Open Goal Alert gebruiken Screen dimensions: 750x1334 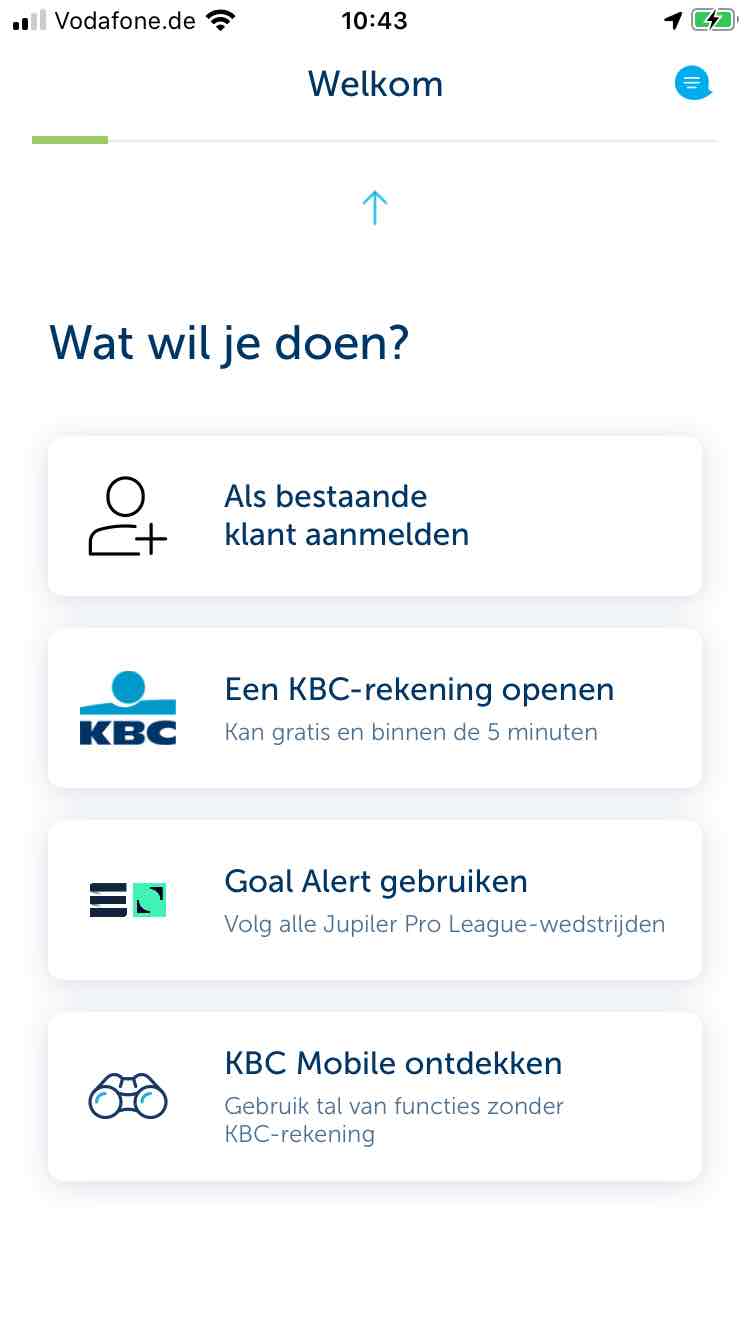coord(375,900)
